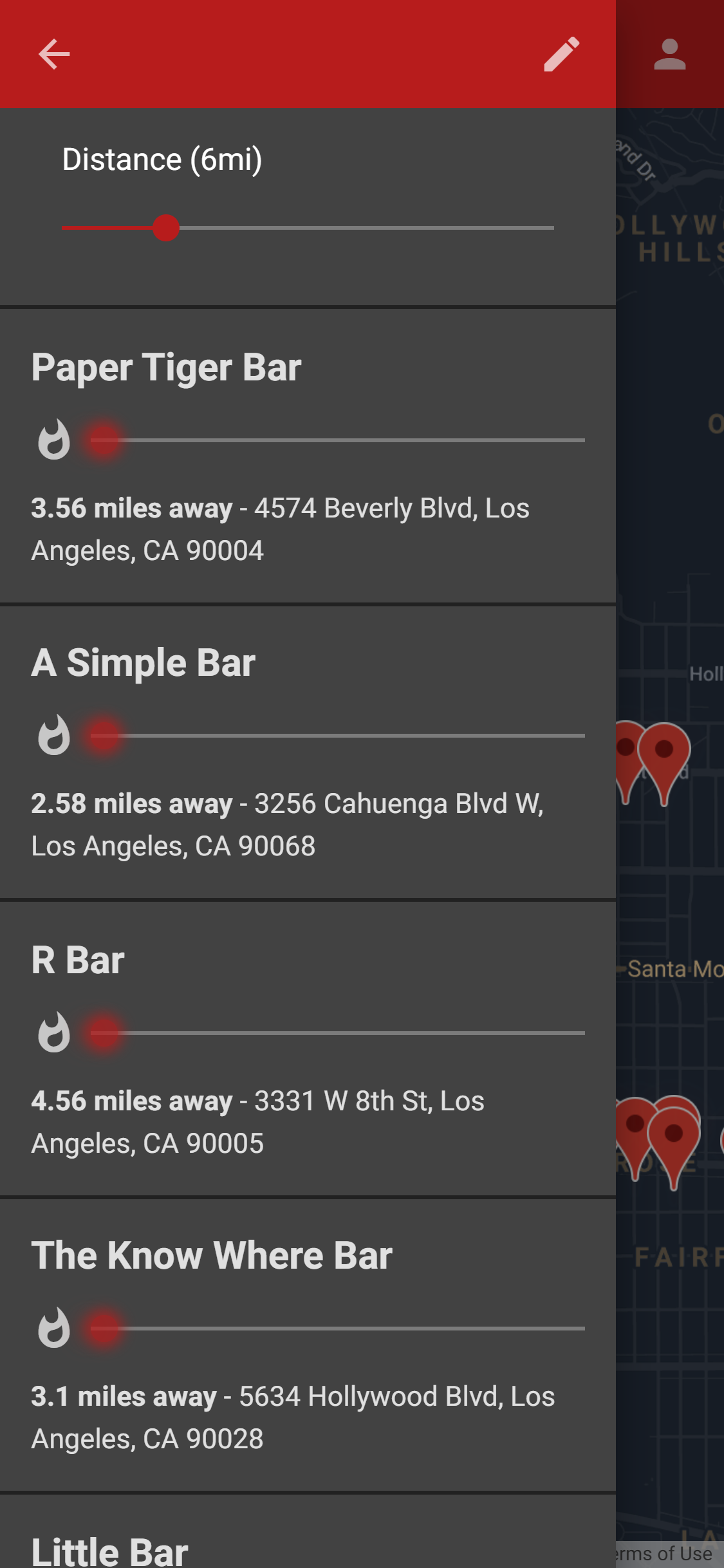
Task: Open the Terms of Use link
Action: 665,1554
